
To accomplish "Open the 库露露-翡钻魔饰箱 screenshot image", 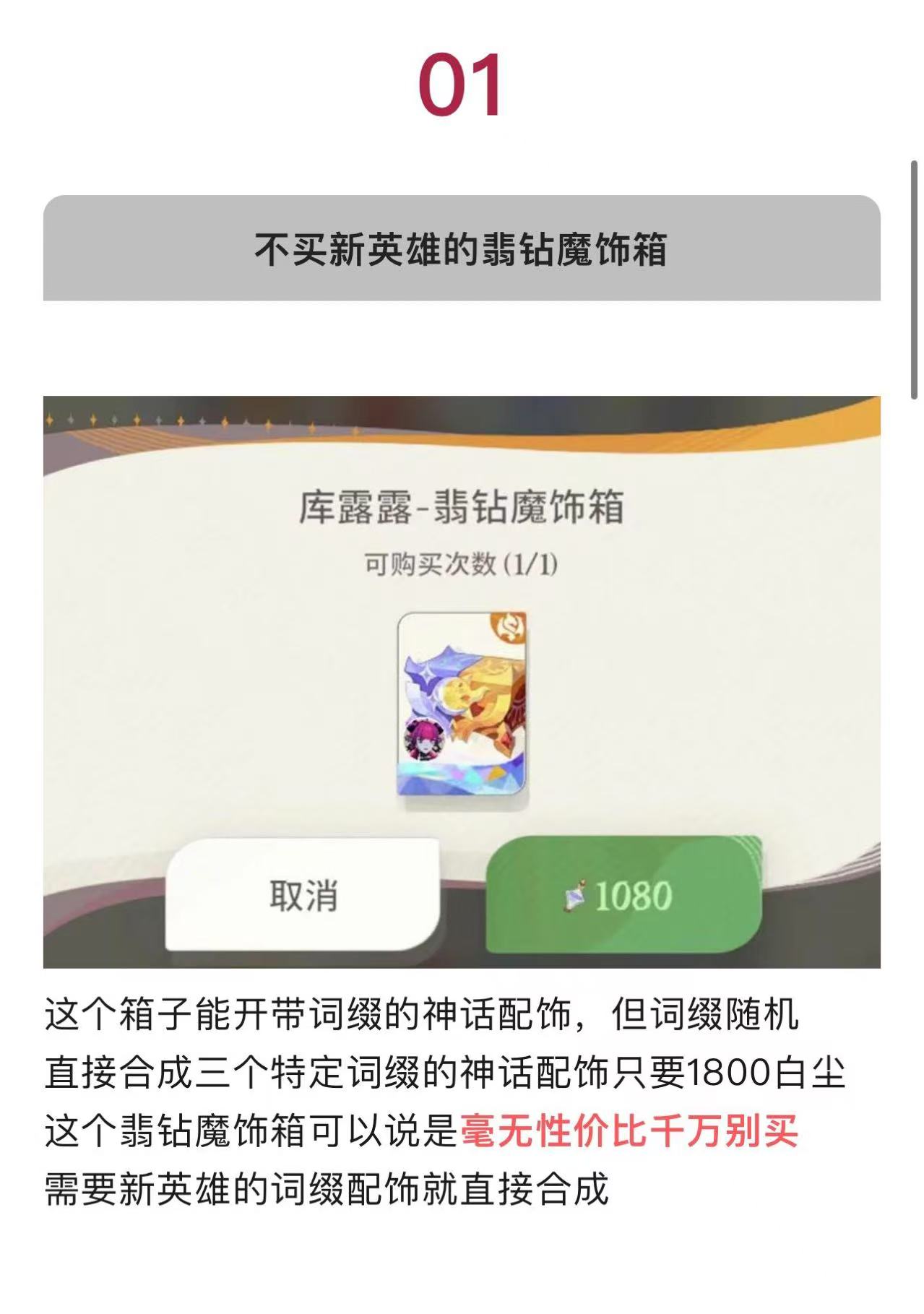I will point(462,681).
